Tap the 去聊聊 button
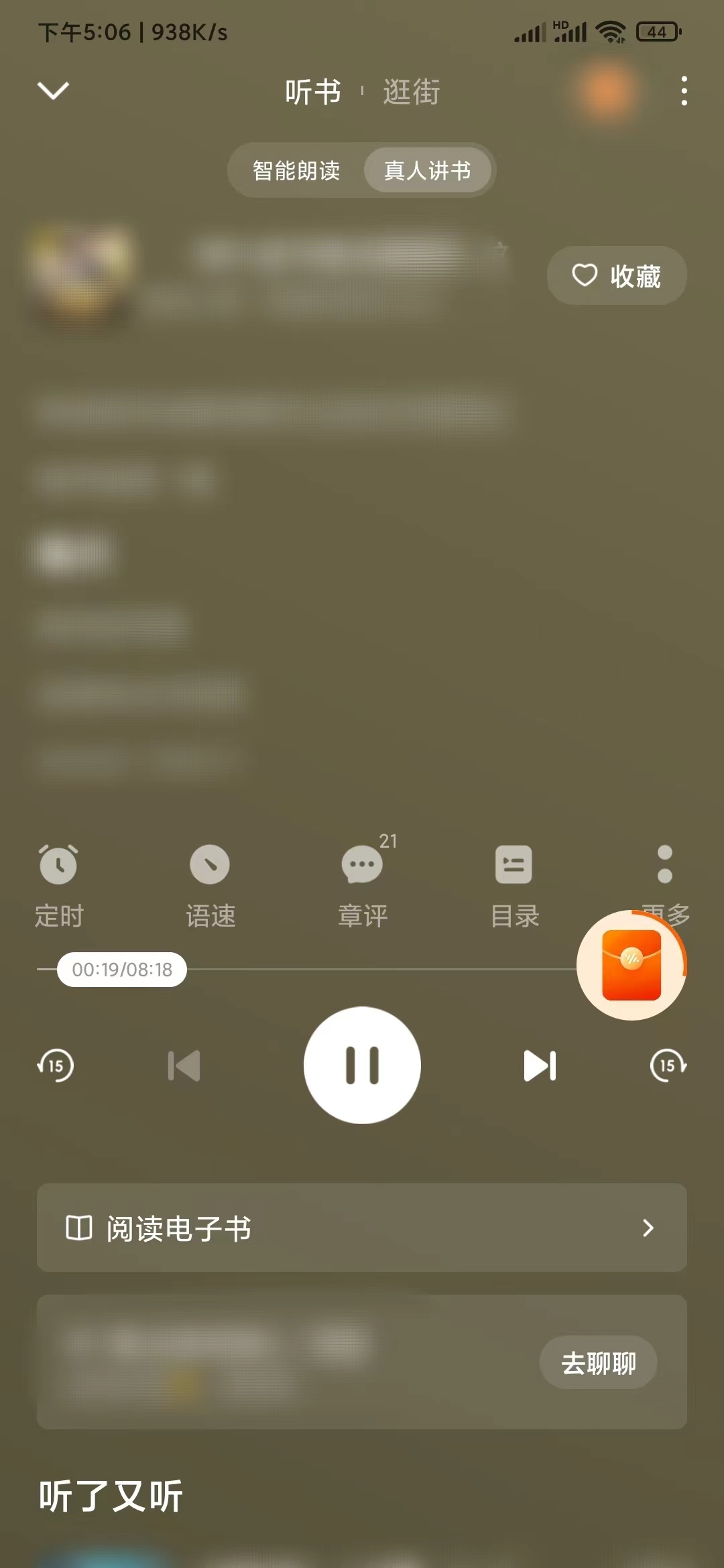Viewport: 724px width, 1568px height. point(598,1363)
